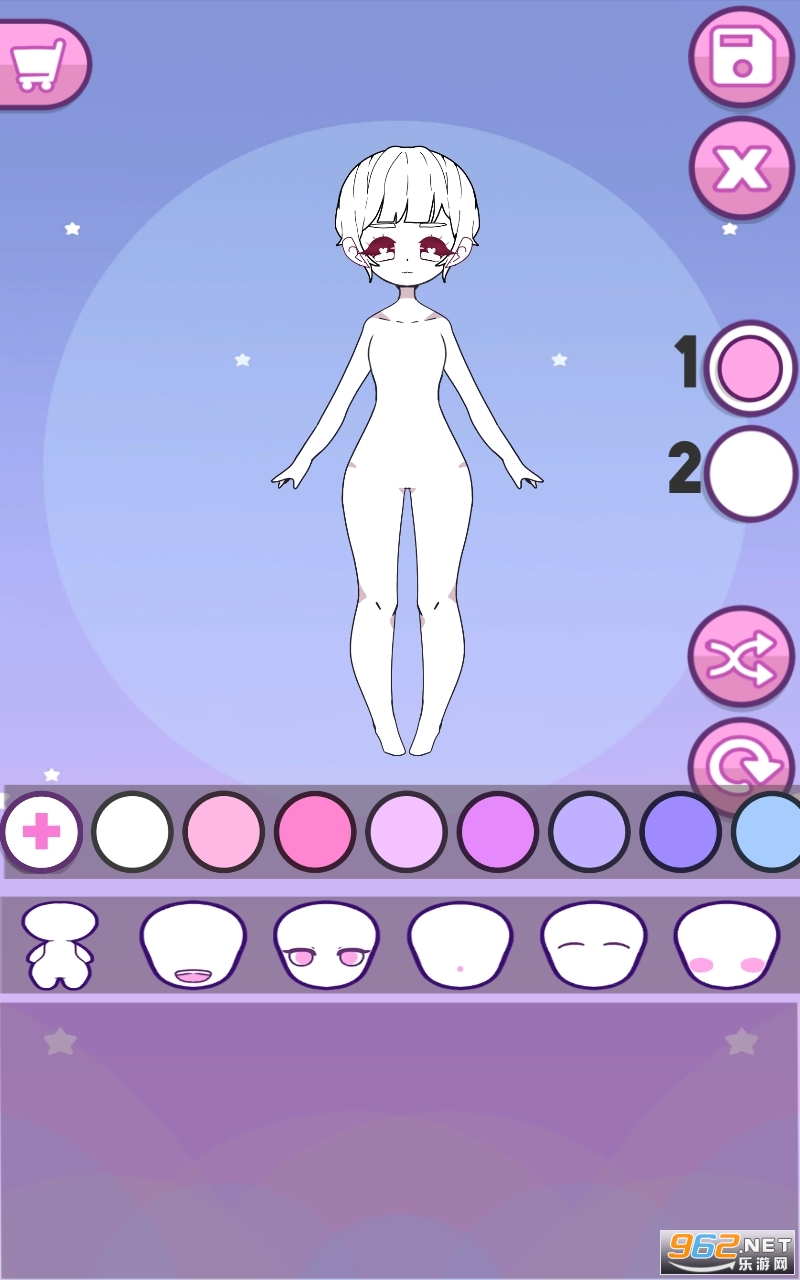
Task: Choose the light blue color swatch
Action: tap(768, 832)
